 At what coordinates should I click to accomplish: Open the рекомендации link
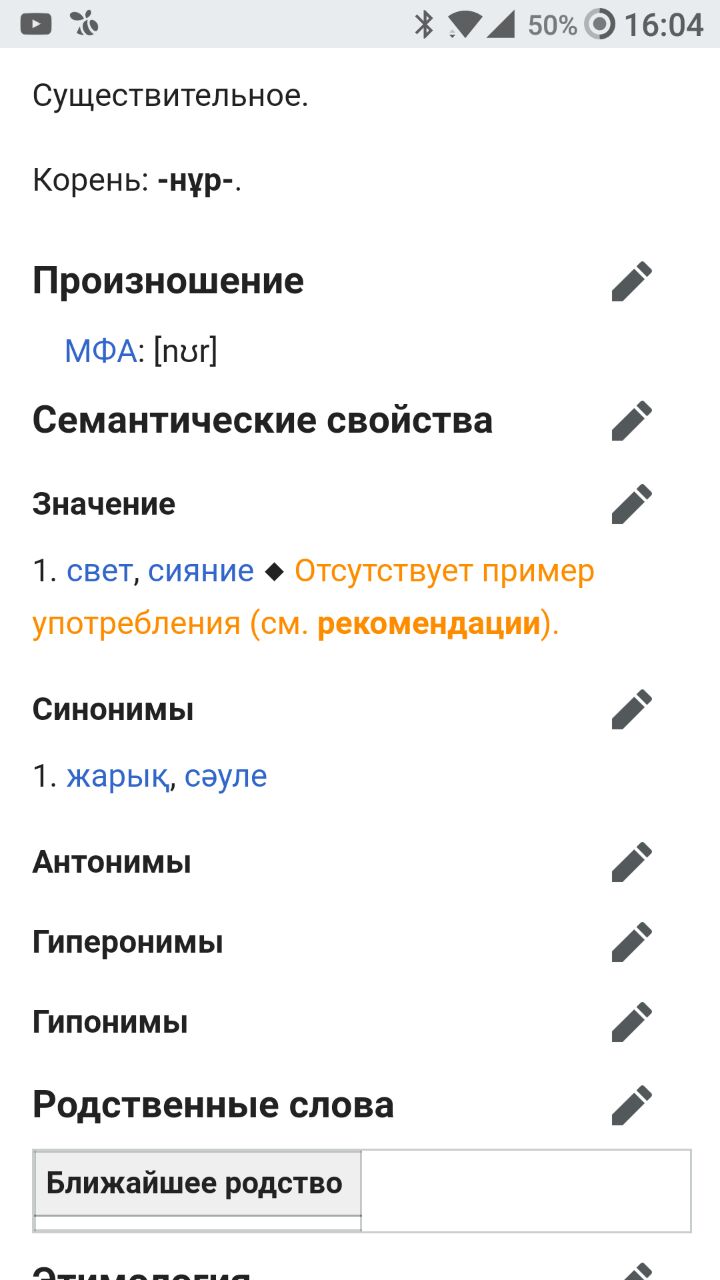[429, 624]
